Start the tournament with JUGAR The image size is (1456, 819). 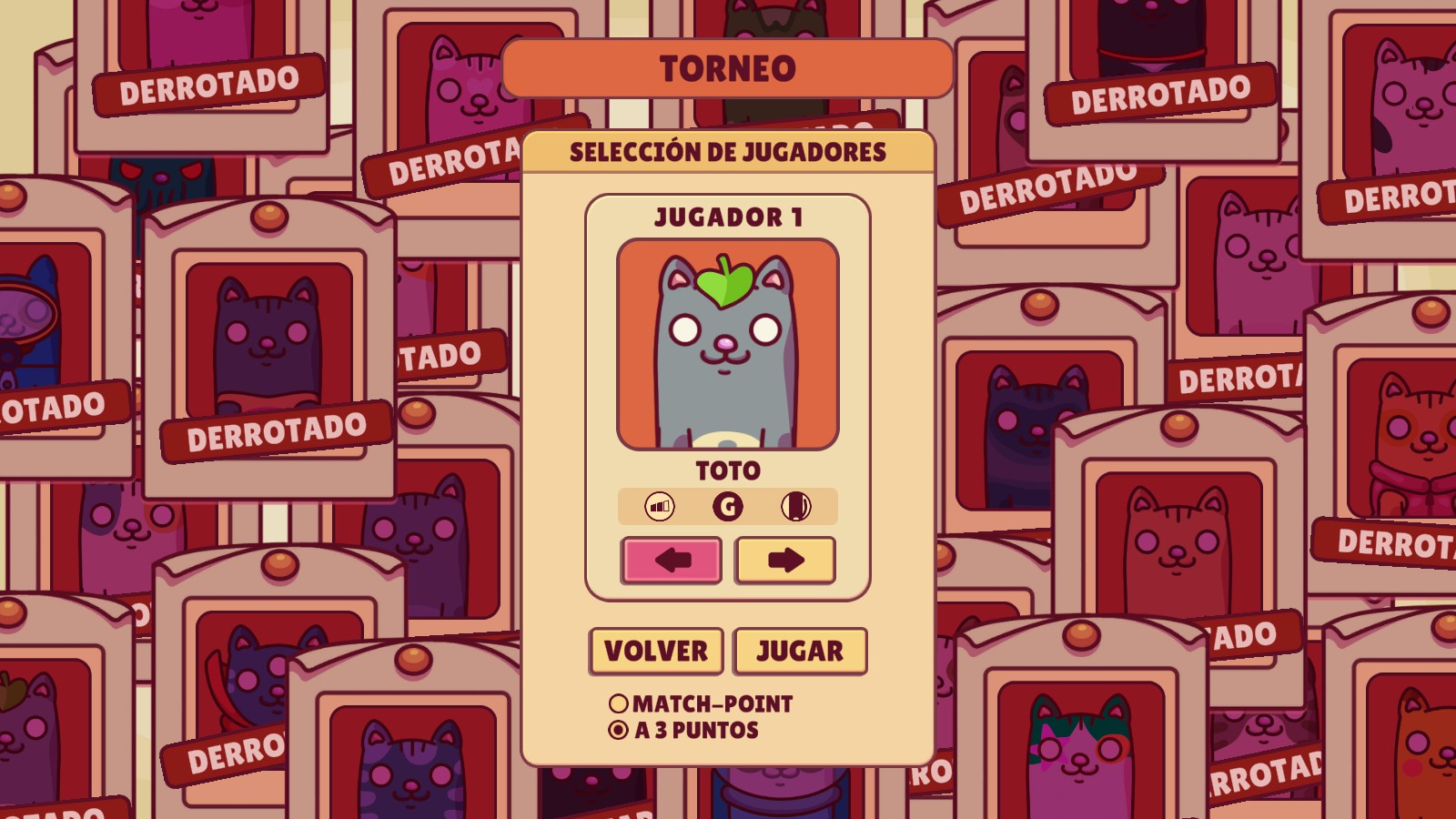pos(800,651)
